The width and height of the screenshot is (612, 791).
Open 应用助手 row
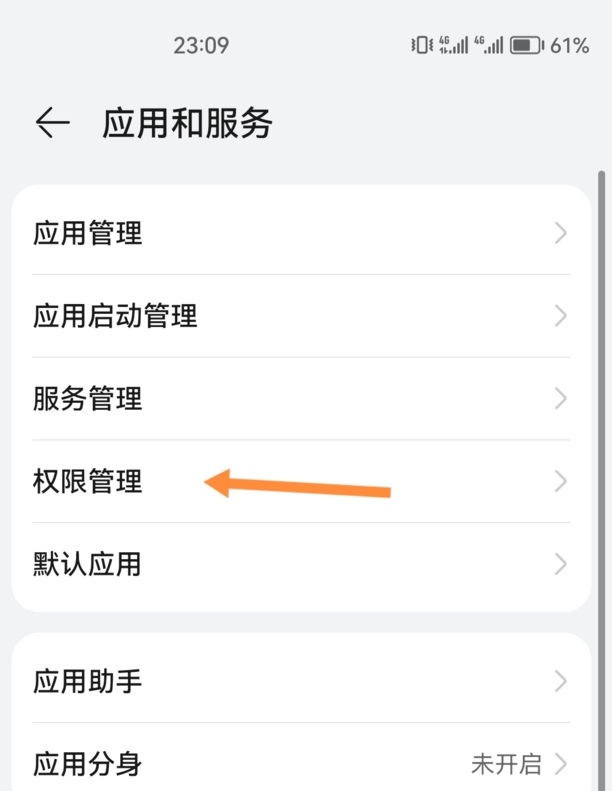[x=300, y=682]
